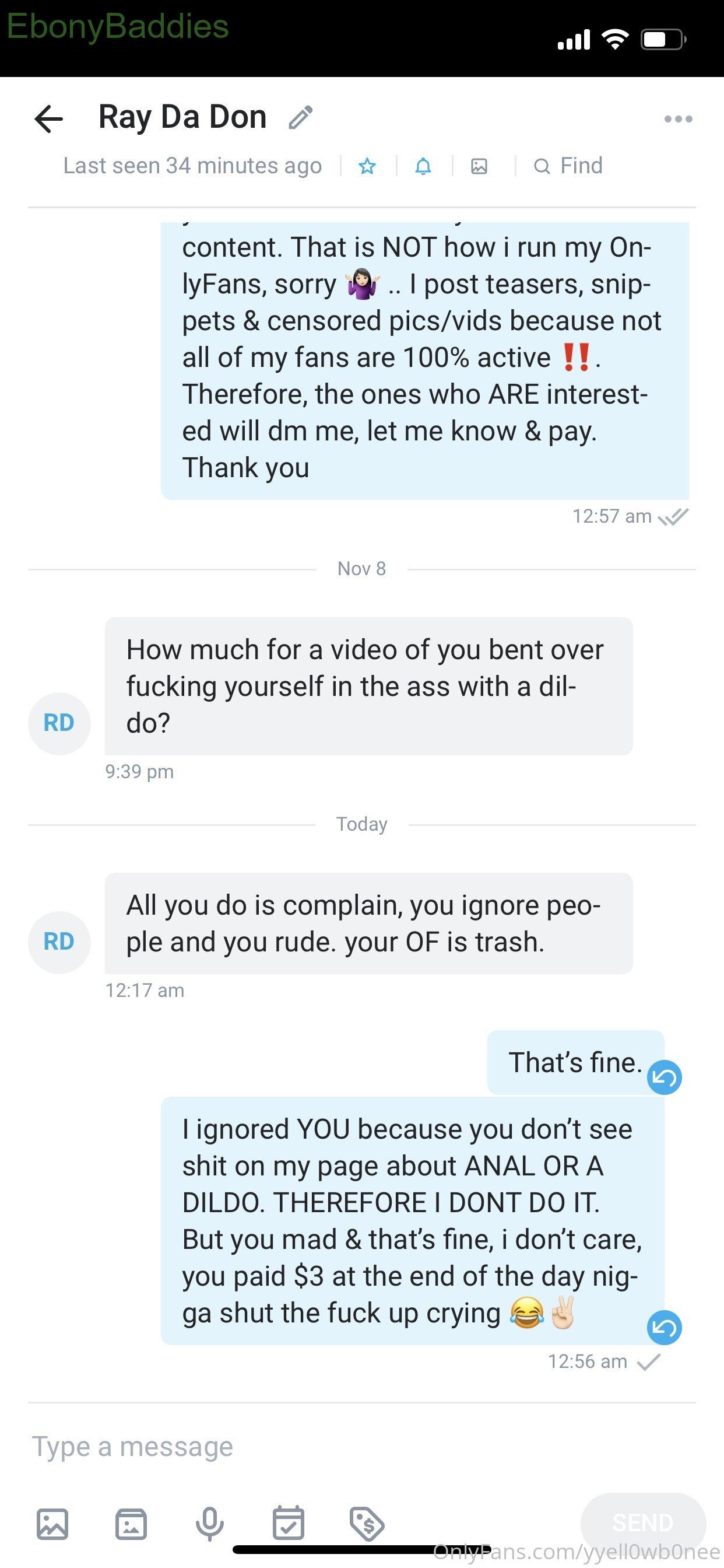Set a message price with the tag icon

[367, 1524]
